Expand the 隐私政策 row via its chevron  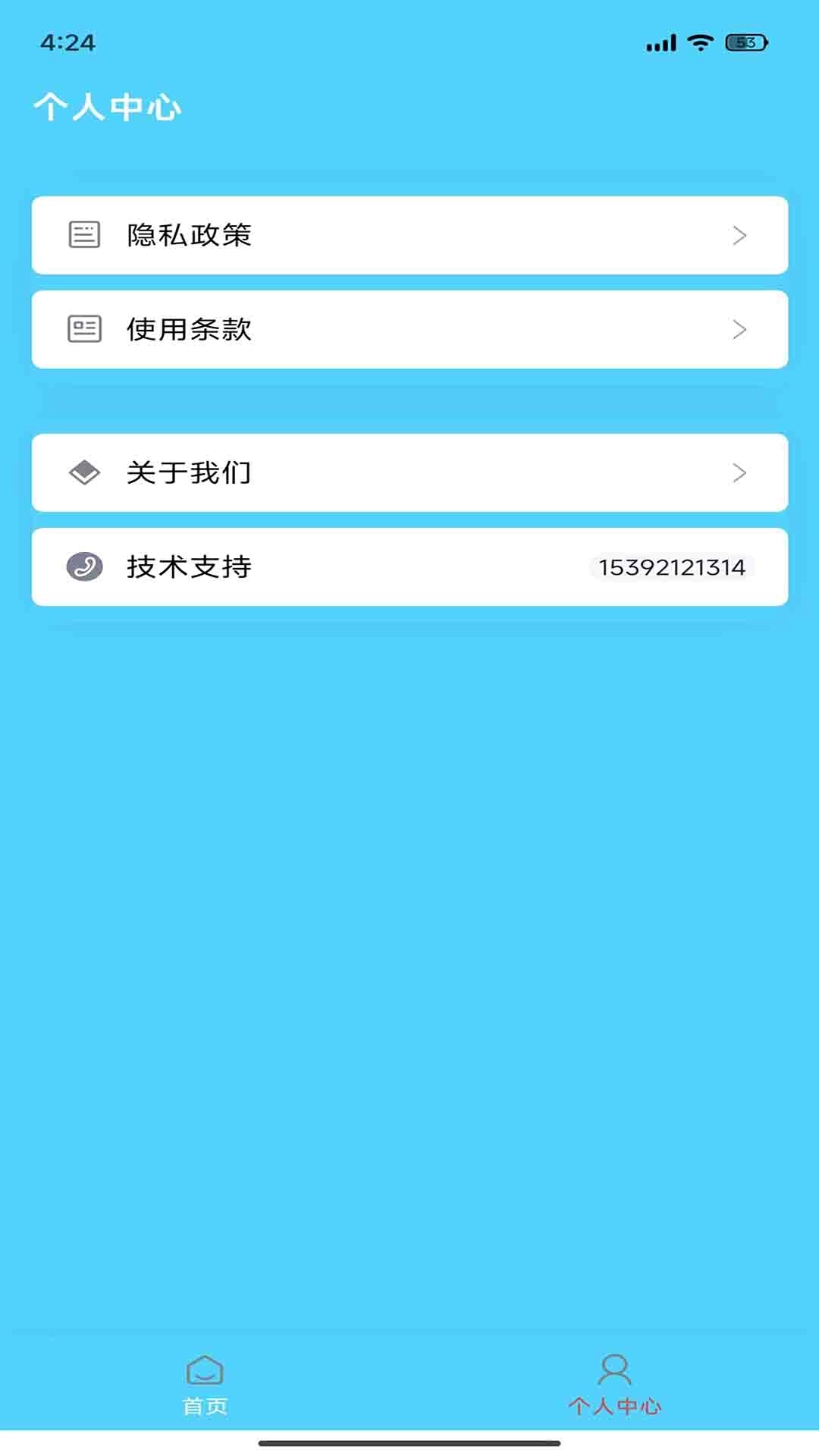click(x=739, y=235)
